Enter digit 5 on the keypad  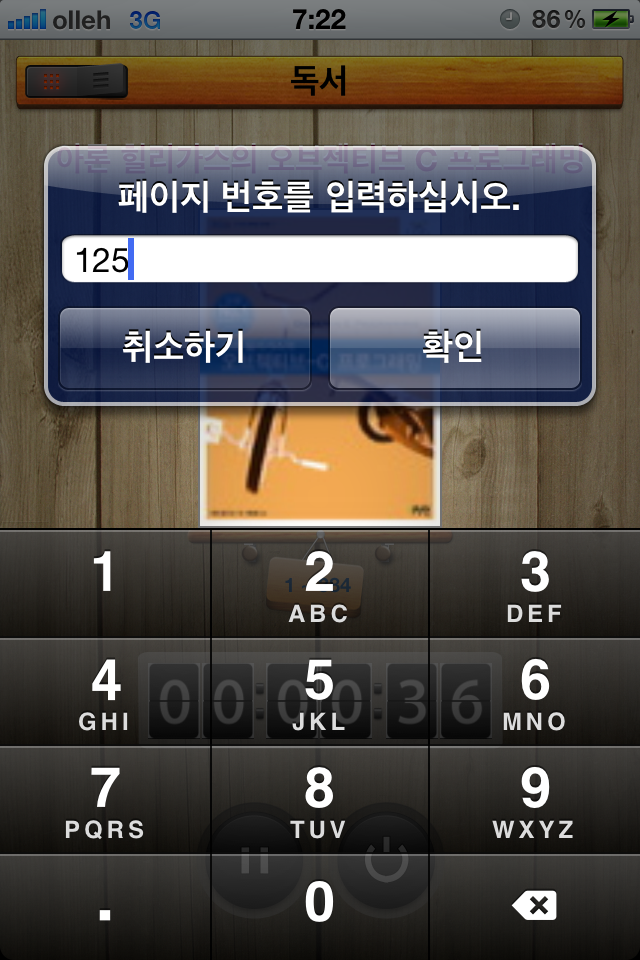click(x=319, y=692)
